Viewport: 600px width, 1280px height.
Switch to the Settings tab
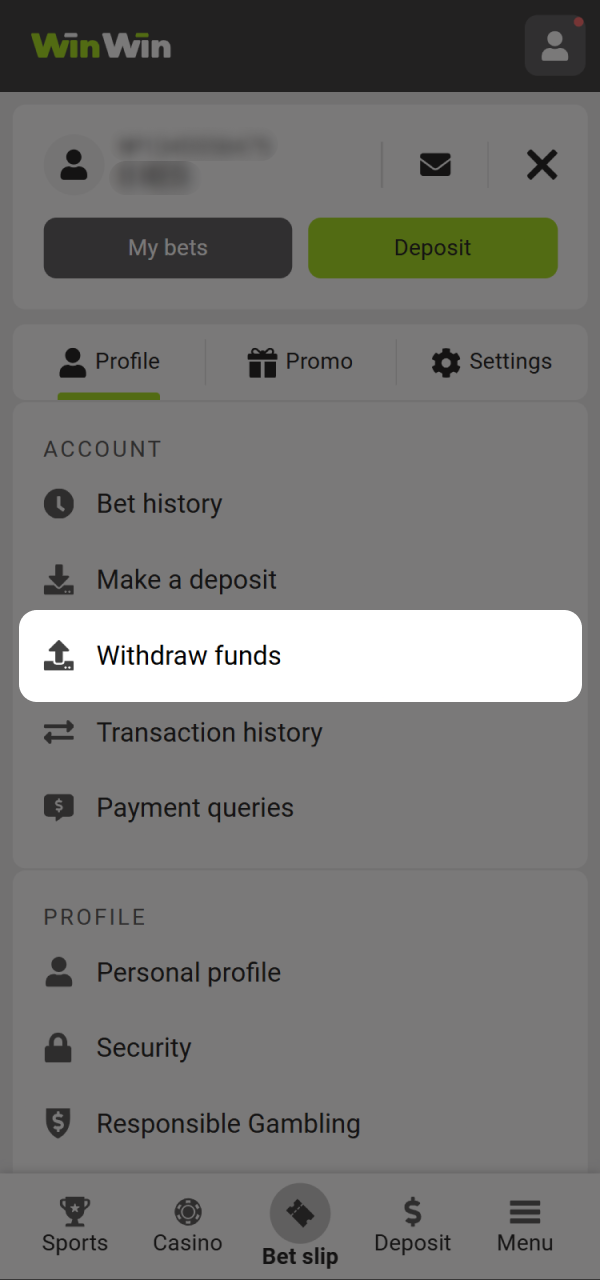491,362
